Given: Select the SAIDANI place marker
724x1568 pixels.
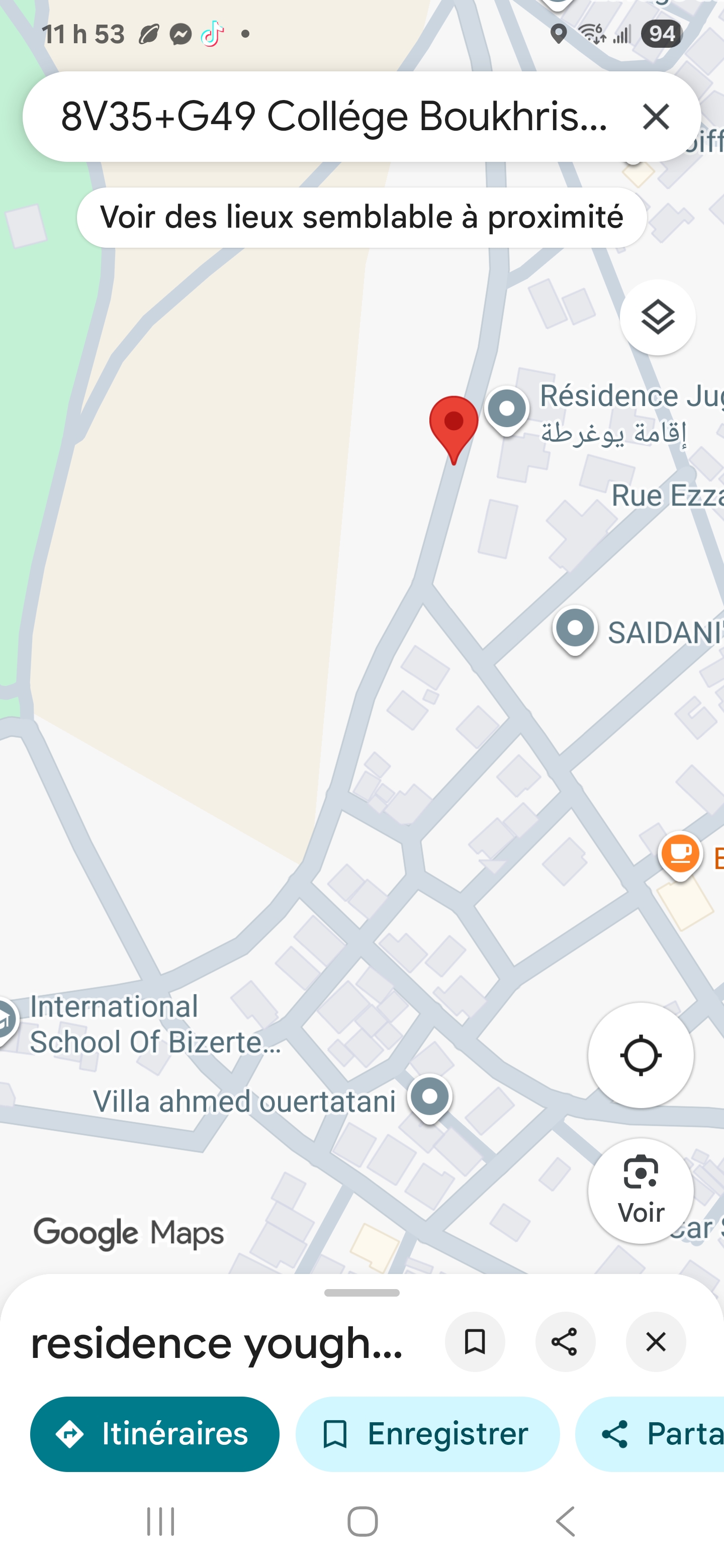Looking at the screenshot, I should tap(574, 628).
